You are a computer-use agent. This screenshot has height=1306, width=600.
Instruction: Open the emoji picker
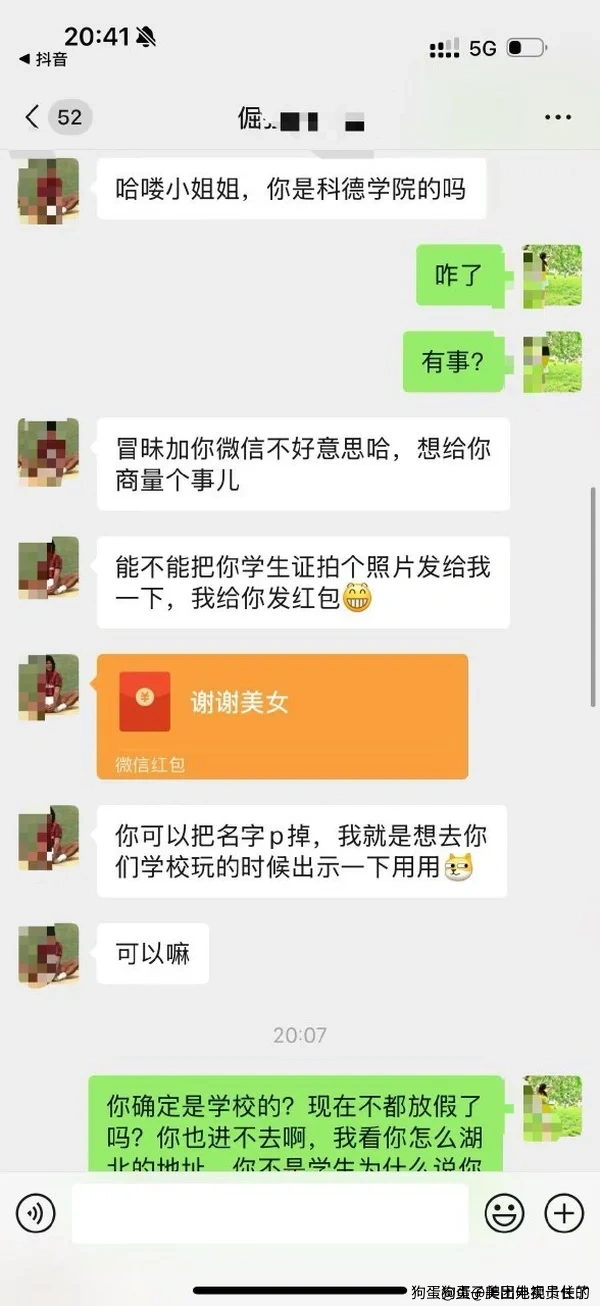[x=505, y=1214]
